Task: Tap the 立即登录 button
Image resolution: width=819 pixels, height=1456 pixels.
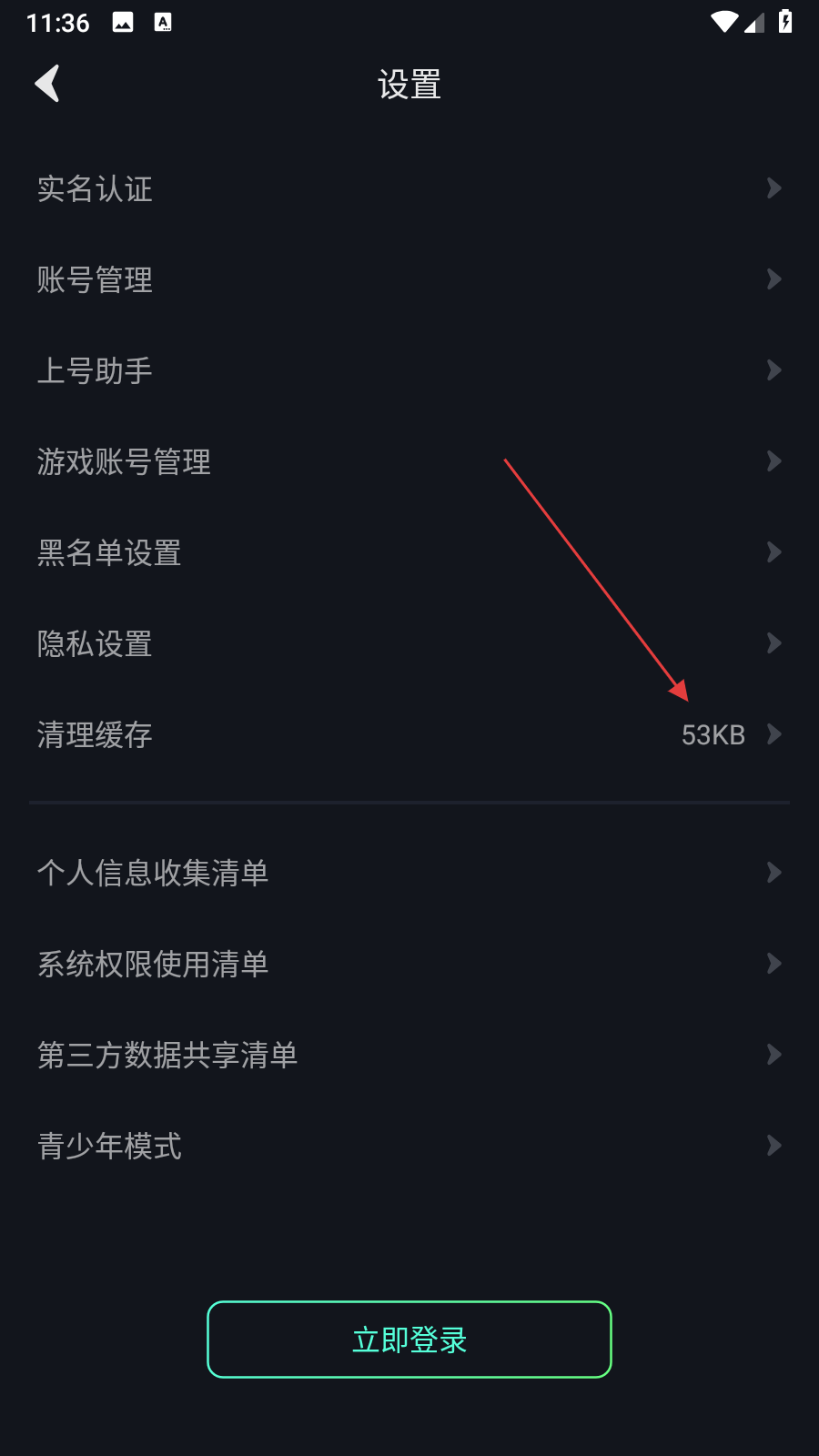Action: coord(409,1340)
